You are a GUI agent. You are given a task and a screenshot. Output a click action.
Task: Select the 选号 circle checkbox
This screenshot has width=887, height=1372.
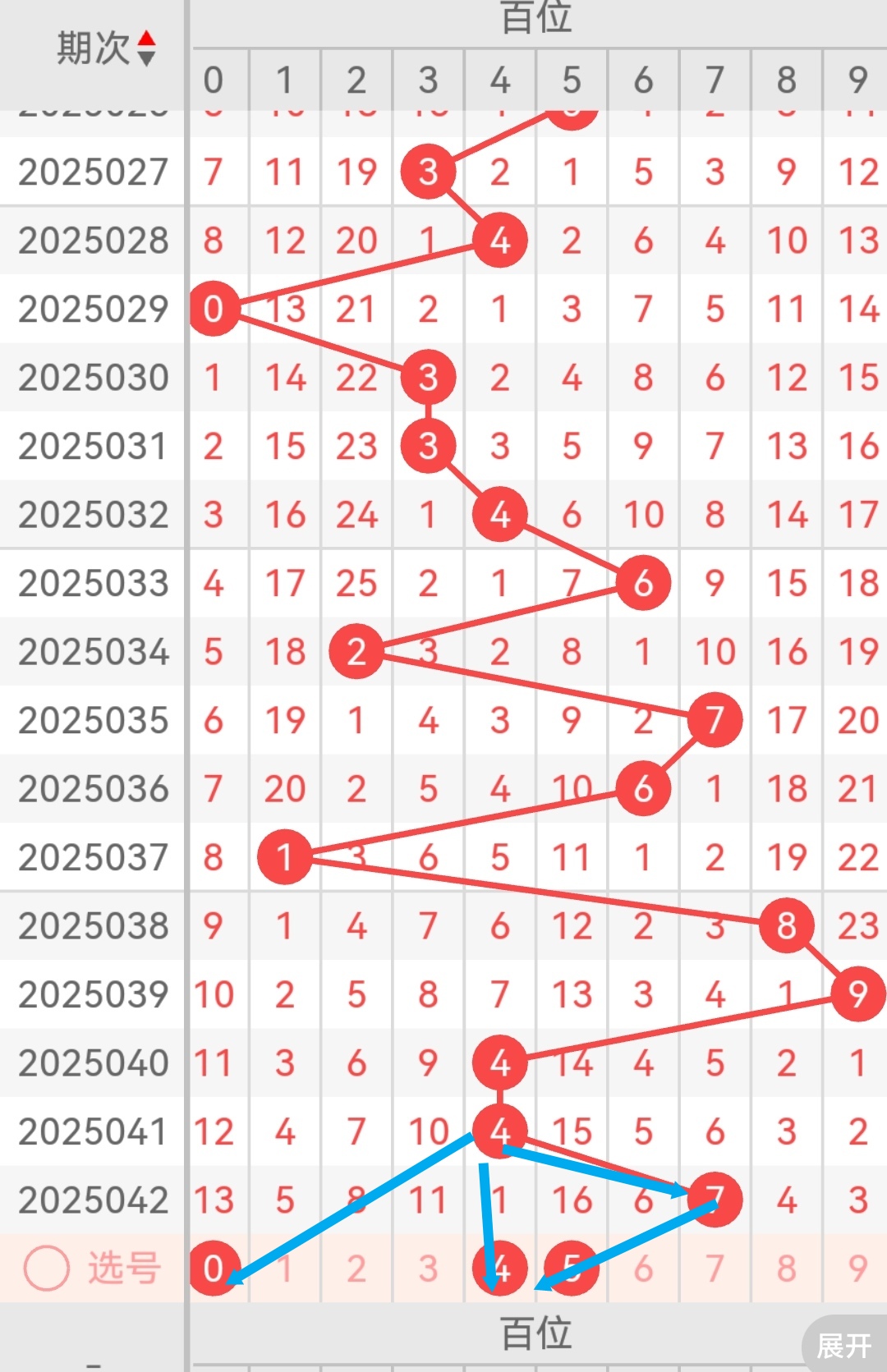point(47,1267)
